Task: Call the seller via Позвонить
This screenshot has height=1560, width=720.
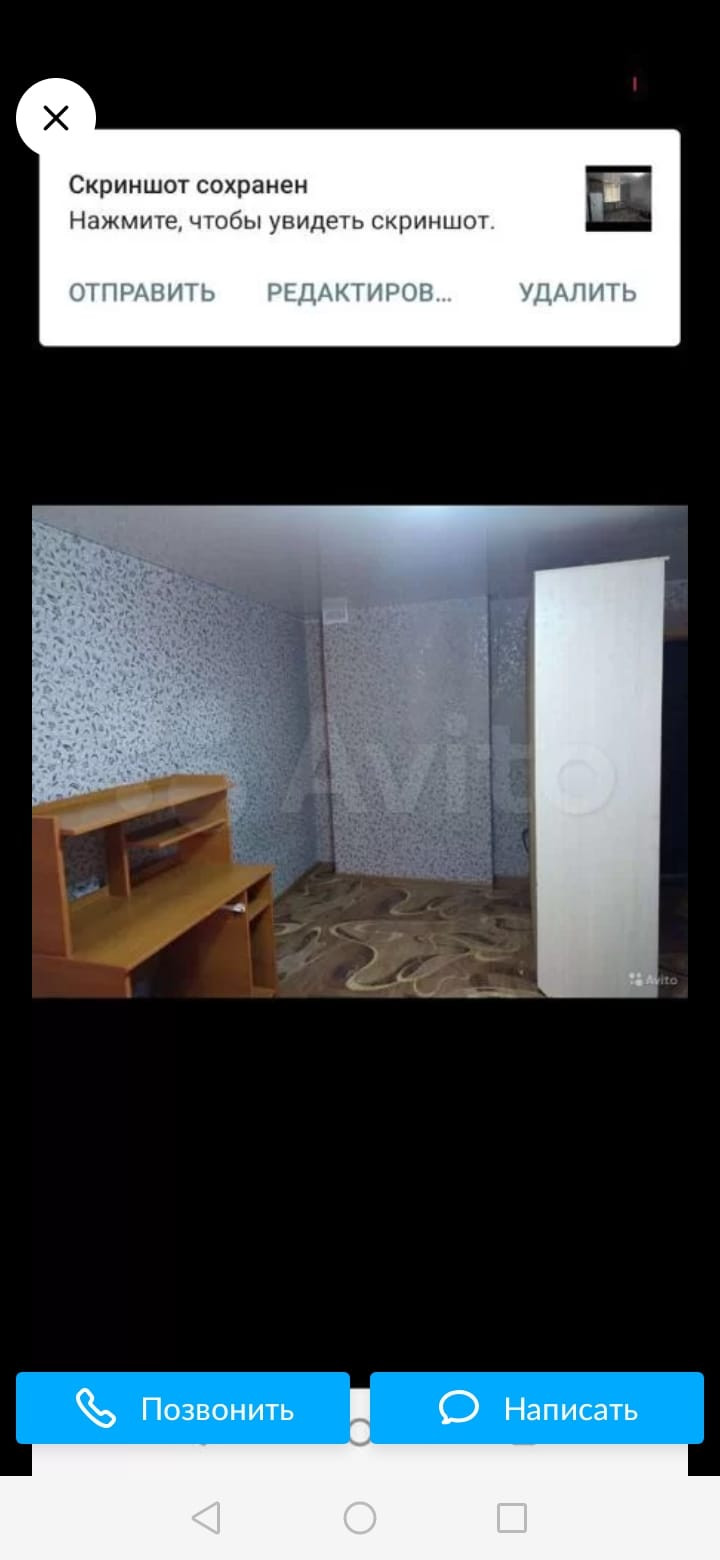Action: [x=183, y=1408]
